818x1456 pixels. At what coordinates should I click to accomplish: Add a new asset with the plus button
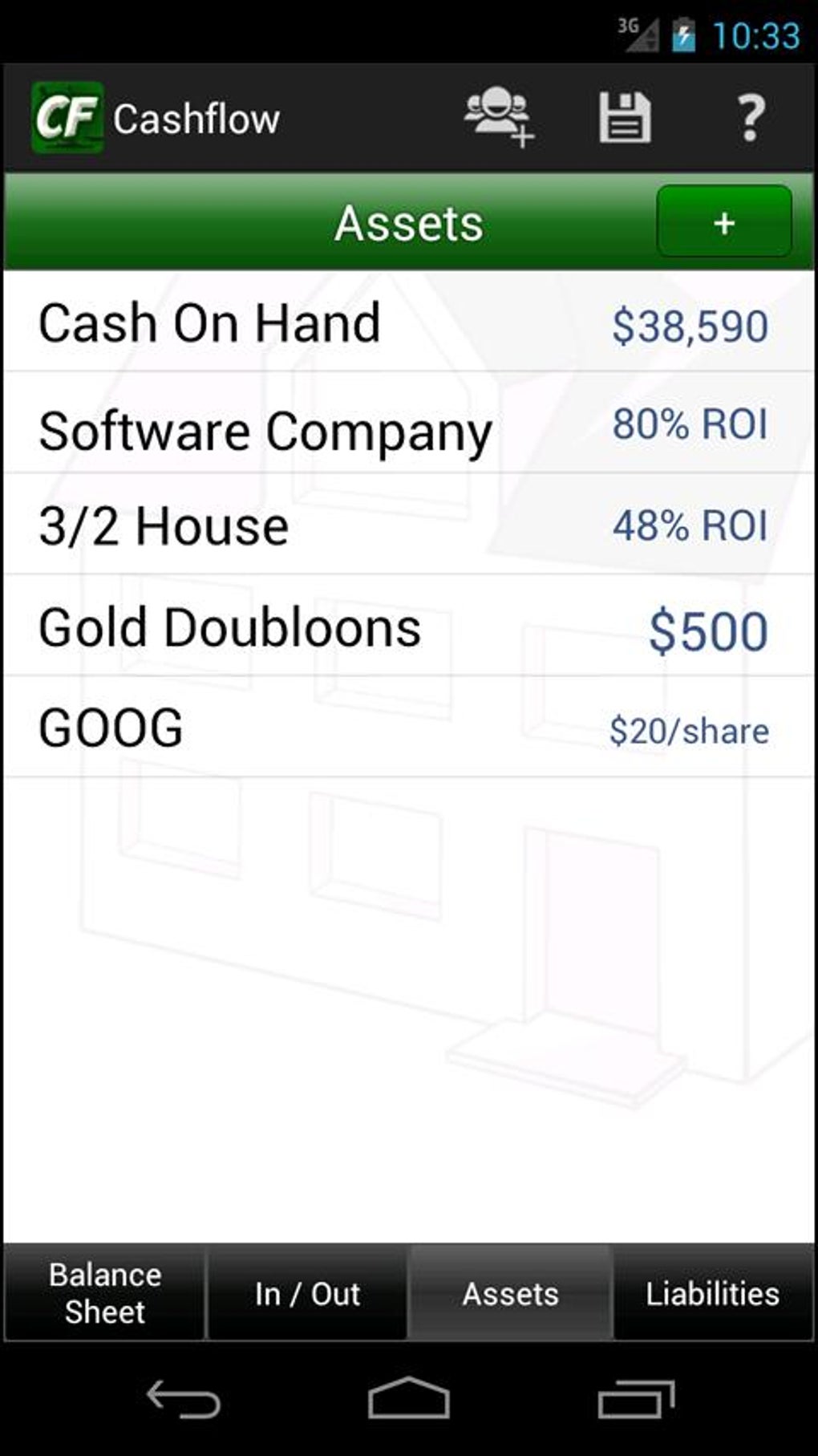(x=724, y=221)
